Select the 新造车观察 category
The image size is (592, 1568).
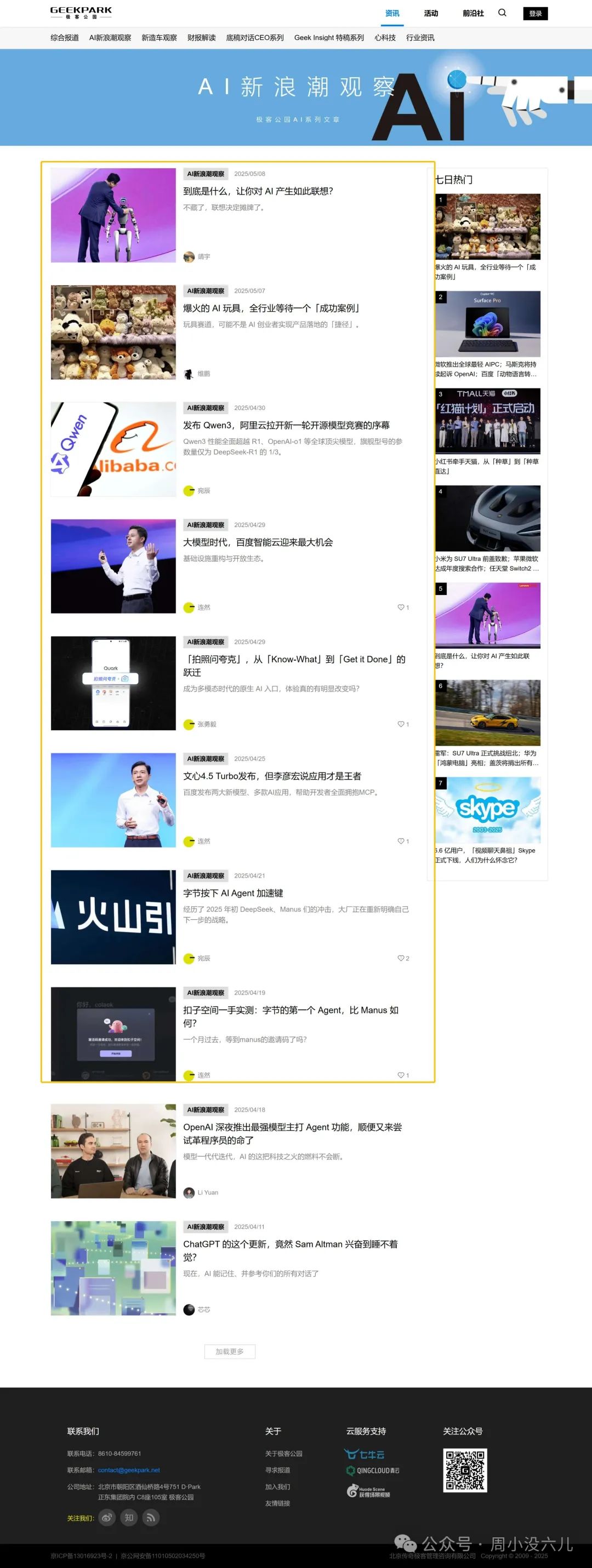tap(159, 38)
